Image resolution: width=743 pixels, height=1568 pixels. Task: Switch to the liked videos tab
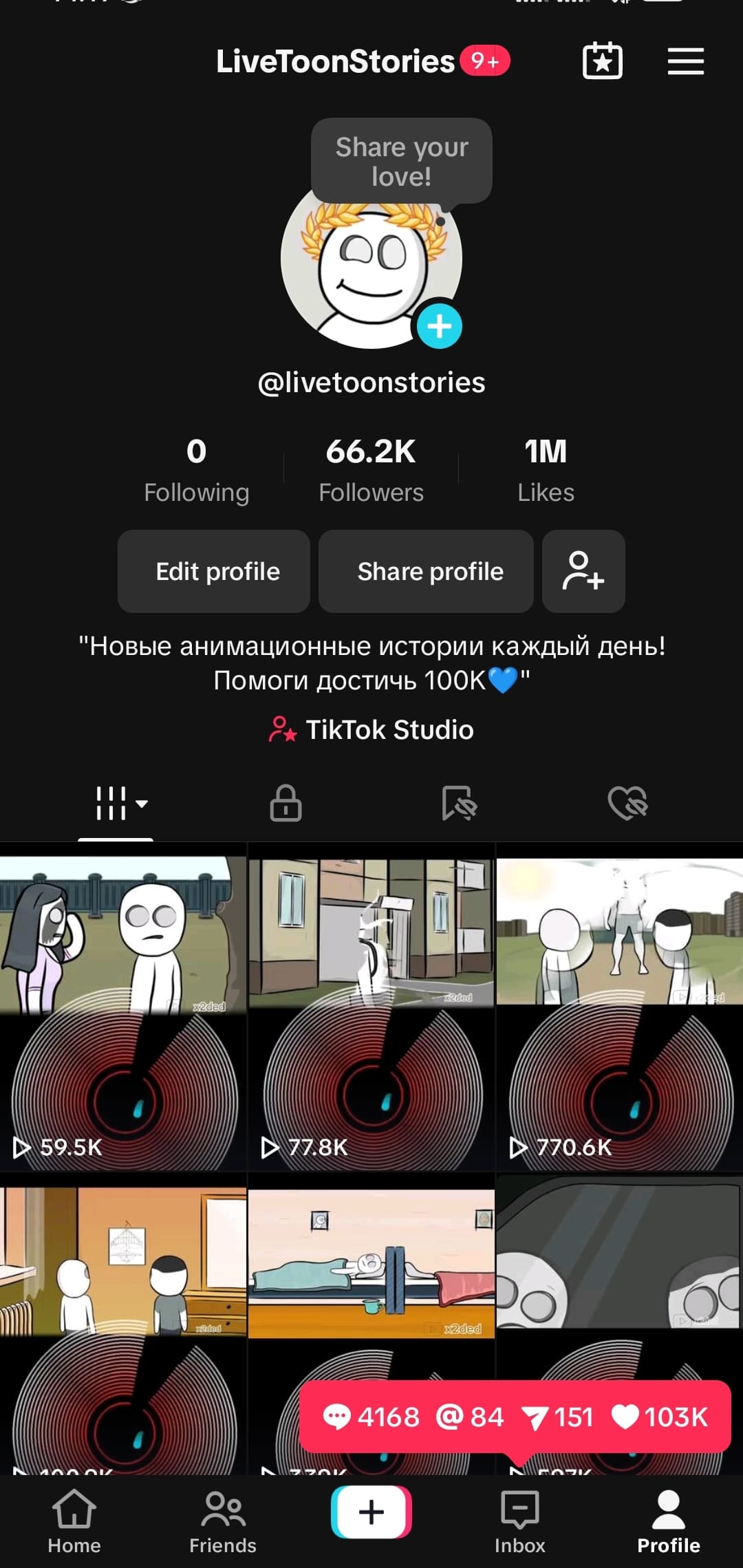pos(628,803)
